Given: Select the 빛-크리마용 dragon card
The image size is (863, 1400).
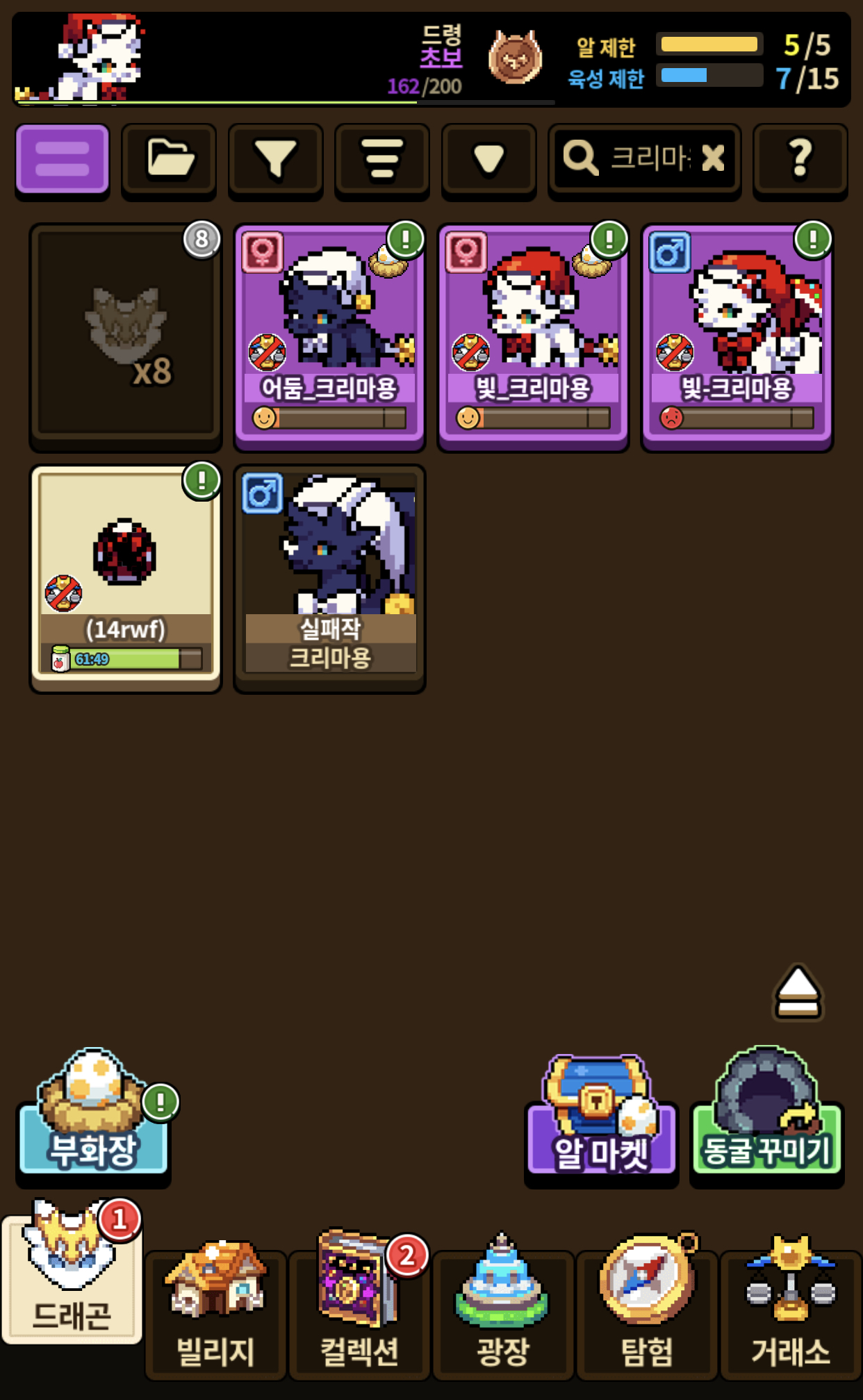Looking at the screenshot, I should tap(737, 338).
